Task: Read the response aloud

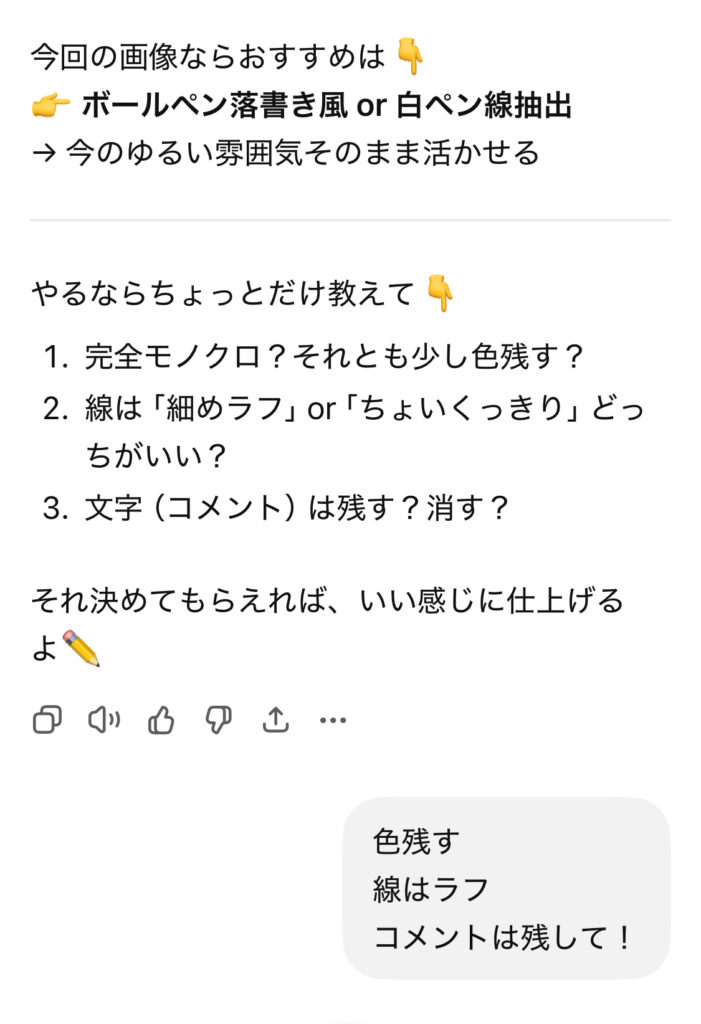Action: tap(104, 720)
